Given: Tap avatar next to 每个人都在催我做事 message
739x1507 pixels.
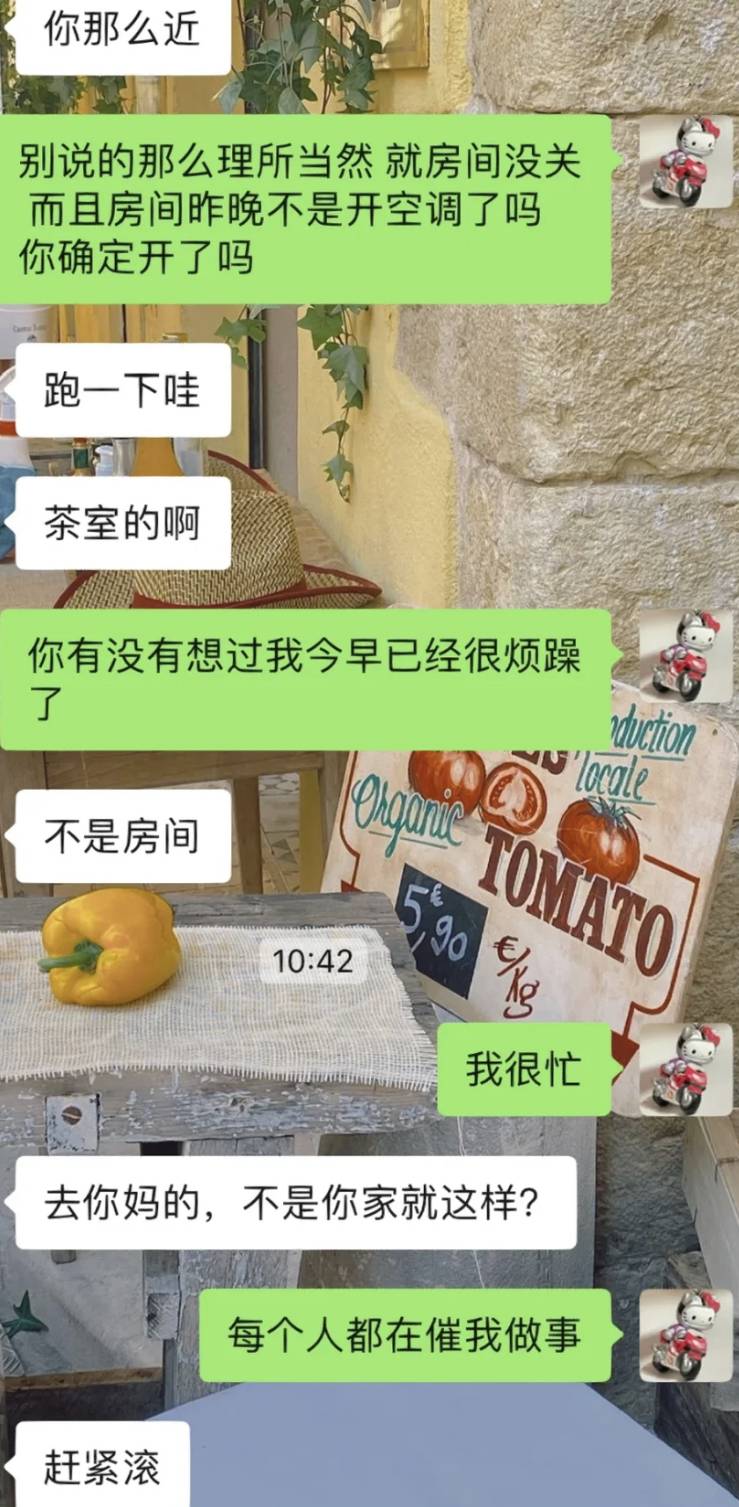Looking at the screenshot, I should point(686,1335).
